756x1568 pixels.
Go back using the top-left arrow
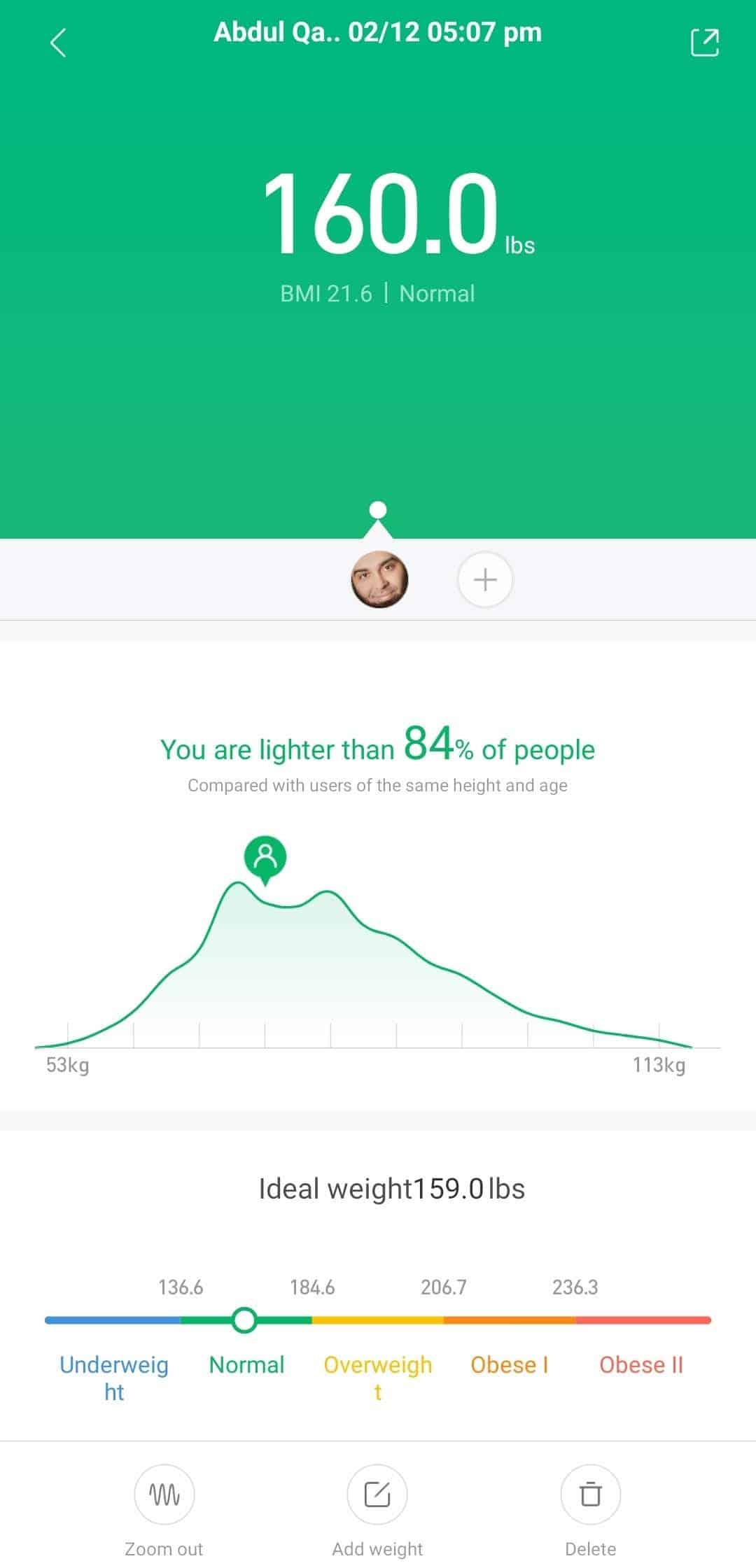(x=58, y=43)
